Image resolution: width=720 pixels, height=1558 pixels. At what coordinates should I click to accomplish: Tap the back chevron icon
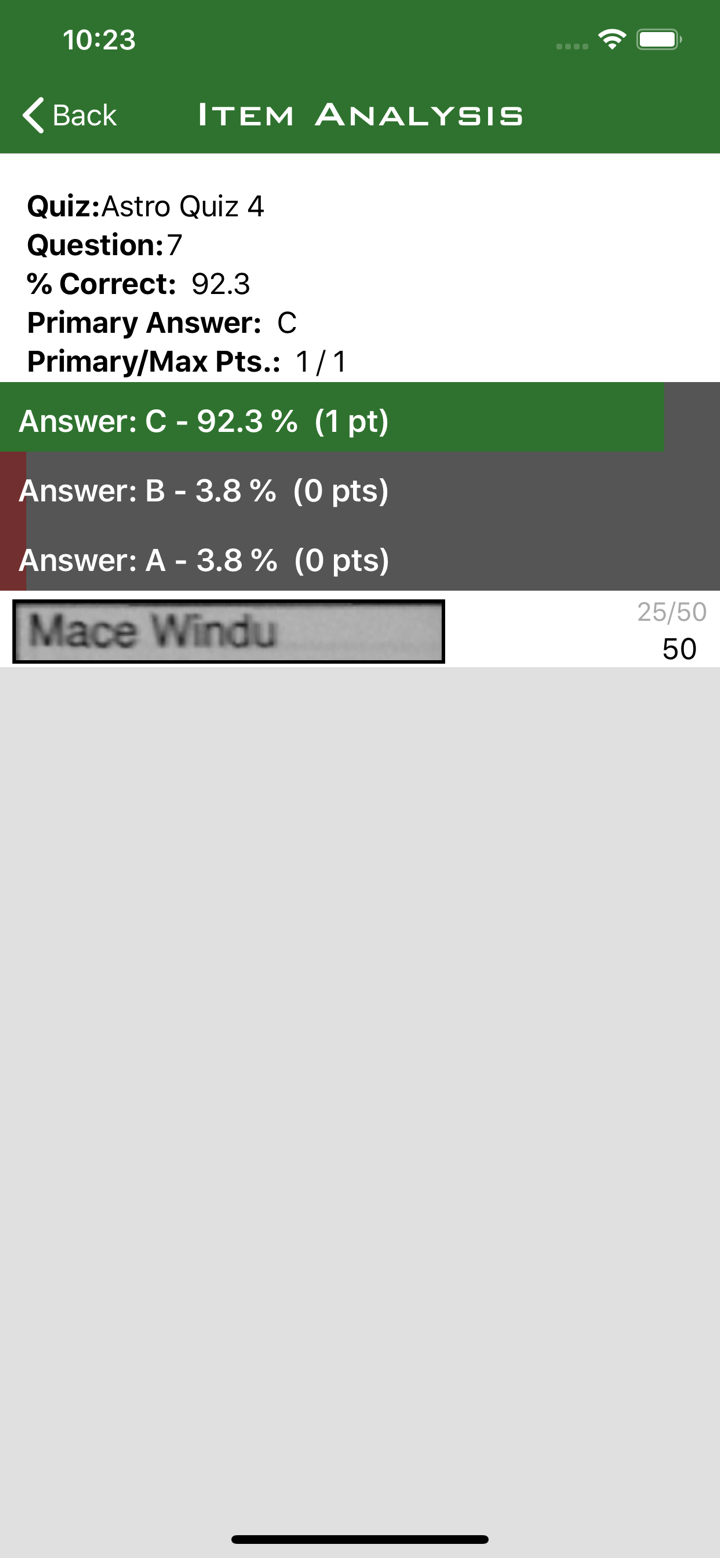pyautogui.click(x=31, y=115)
